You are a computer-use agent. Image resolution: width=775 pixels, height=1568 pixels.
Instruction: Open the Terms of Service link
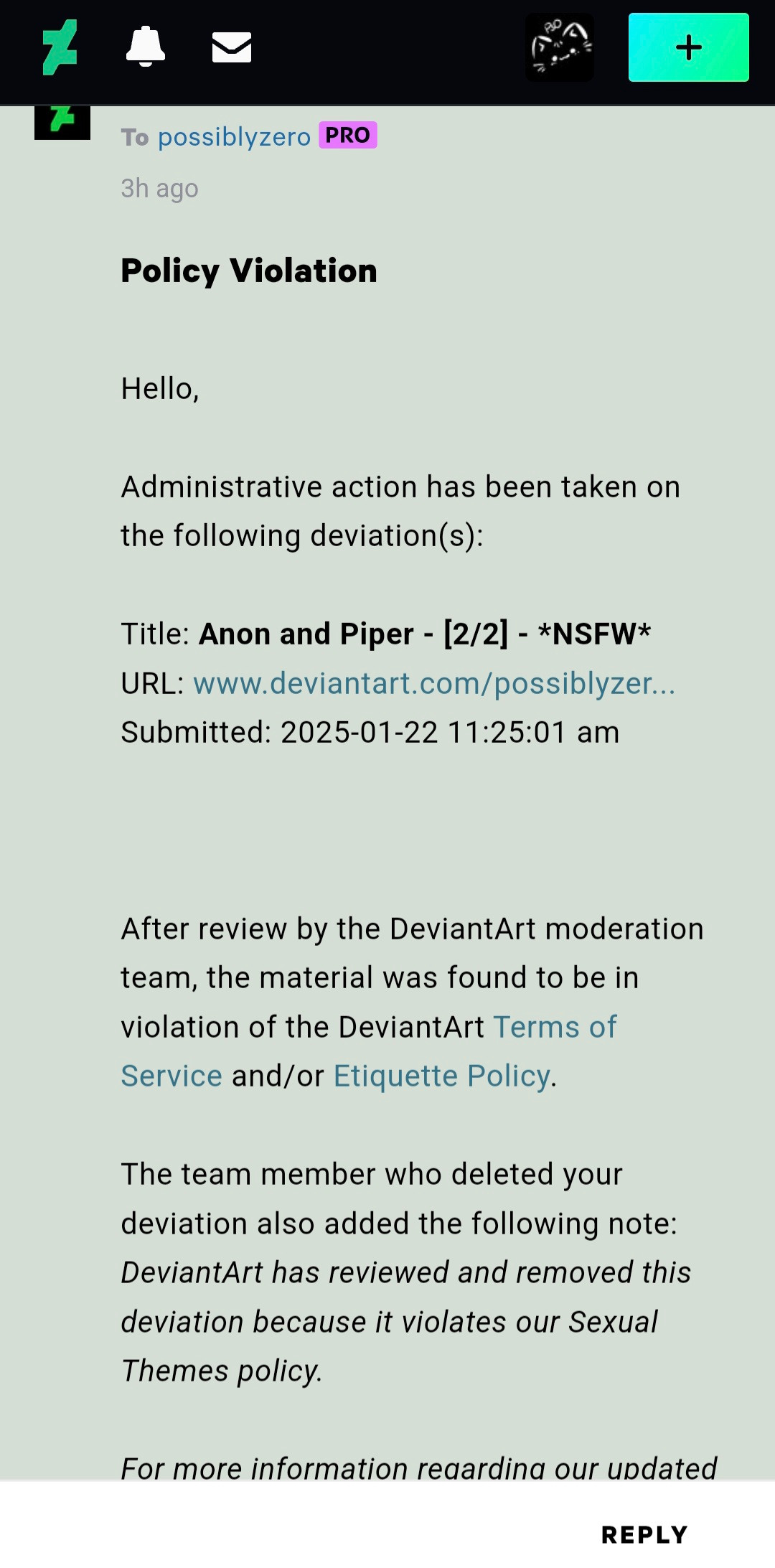pyautogui.click(x=368, y=1051)
